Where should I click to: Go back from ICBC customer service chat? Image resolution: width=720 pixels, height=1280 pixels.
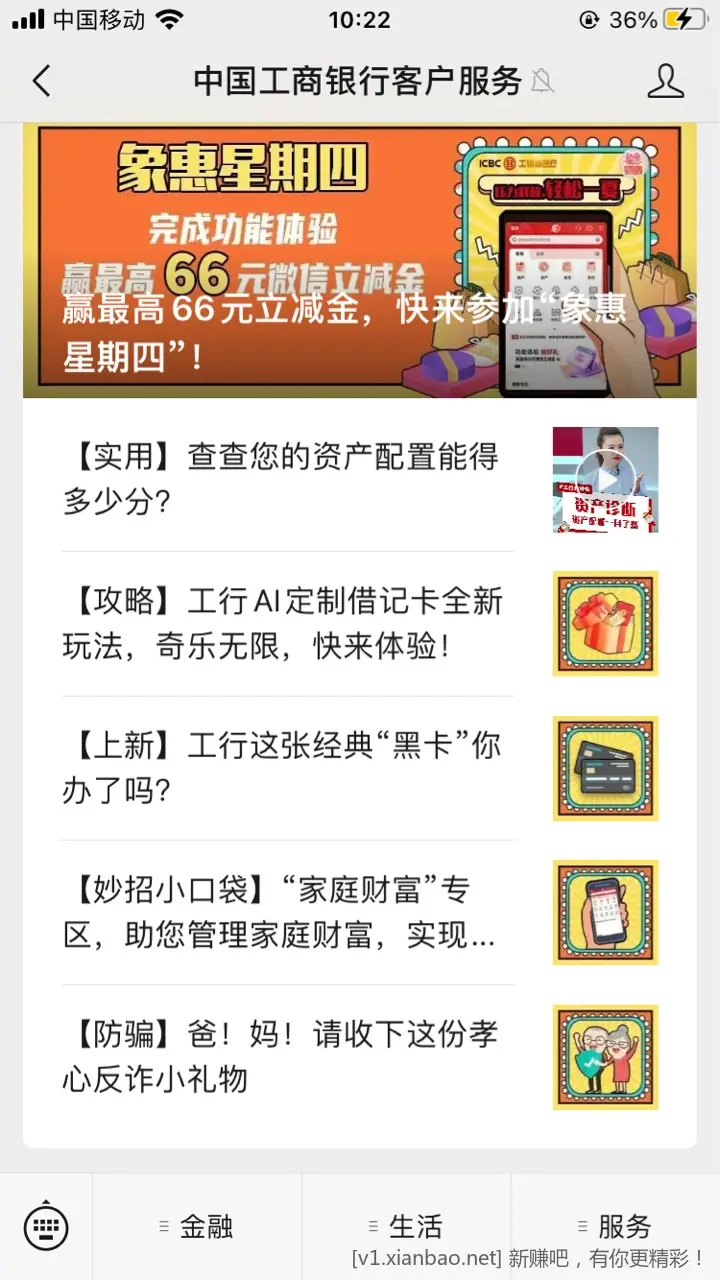pos(41,81)
